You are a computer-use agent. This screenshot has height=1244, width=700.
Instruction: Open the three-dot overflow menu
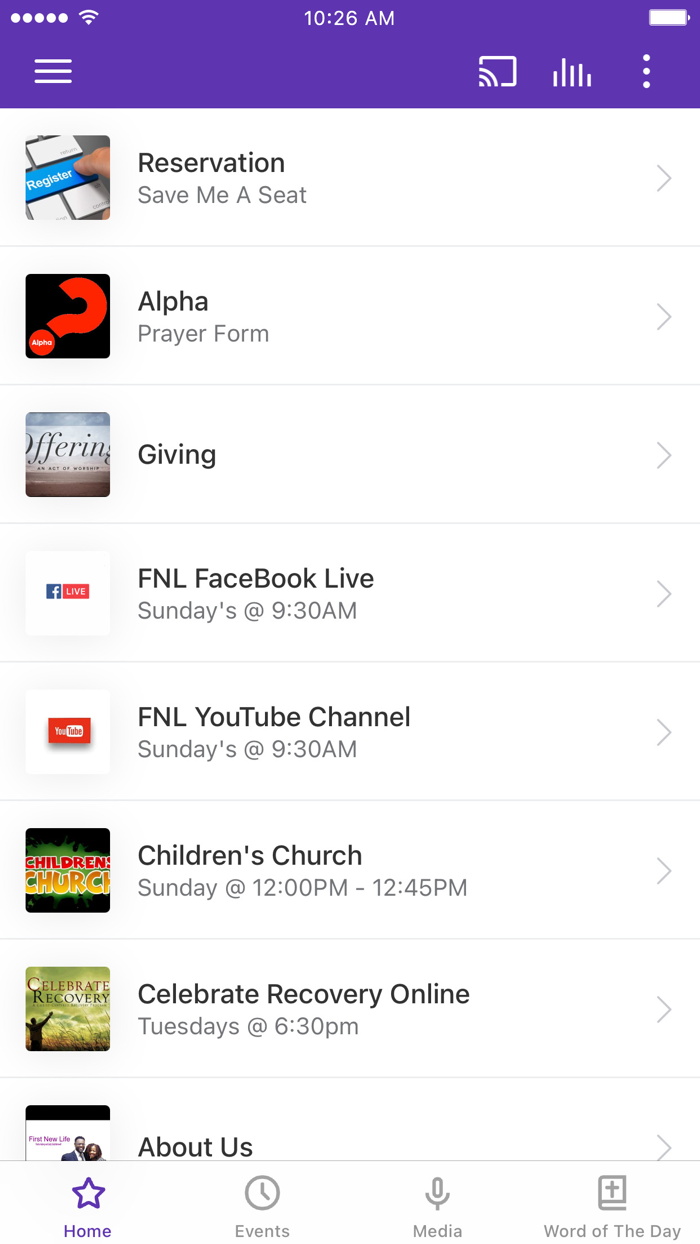point(646,72)
